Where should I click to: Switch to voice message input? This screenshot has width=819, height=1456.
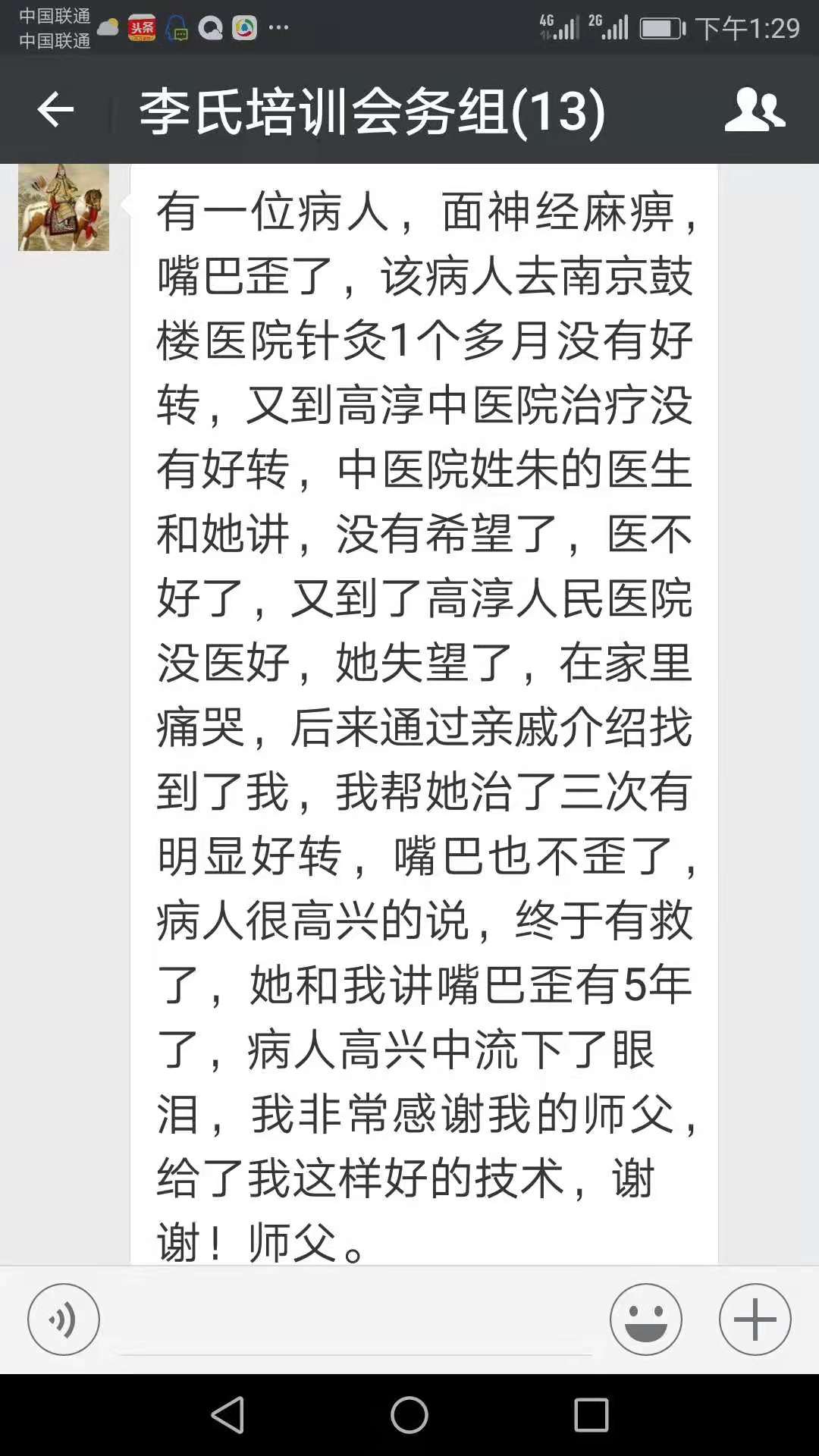click(x=64, y=1319)
